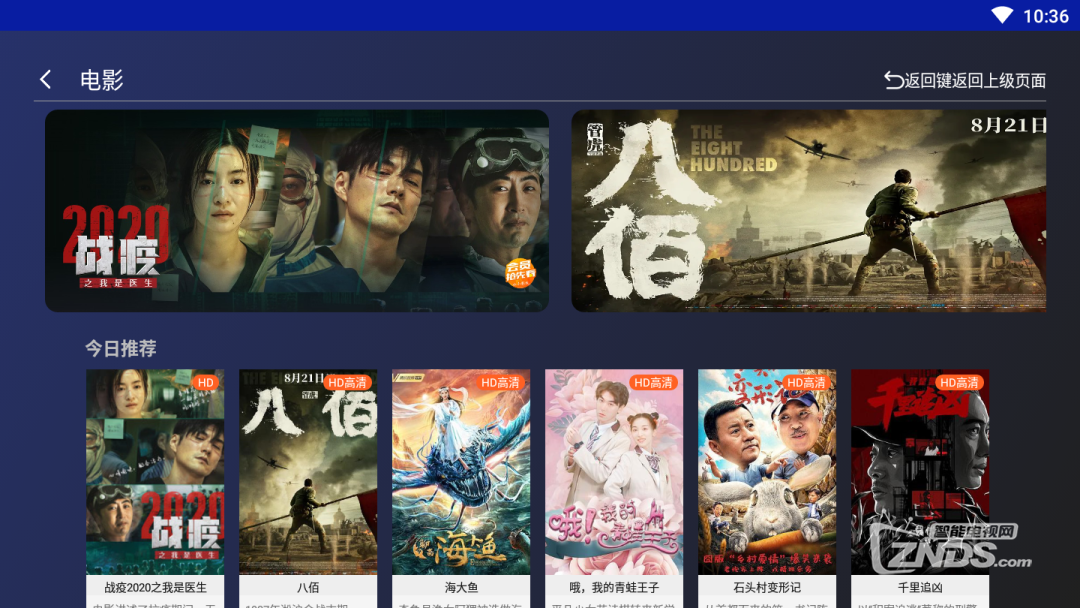Screen dimensions: 1080x608
Task: Choose the 海大鱼 movie card
Action: click(x=461, y=472)
